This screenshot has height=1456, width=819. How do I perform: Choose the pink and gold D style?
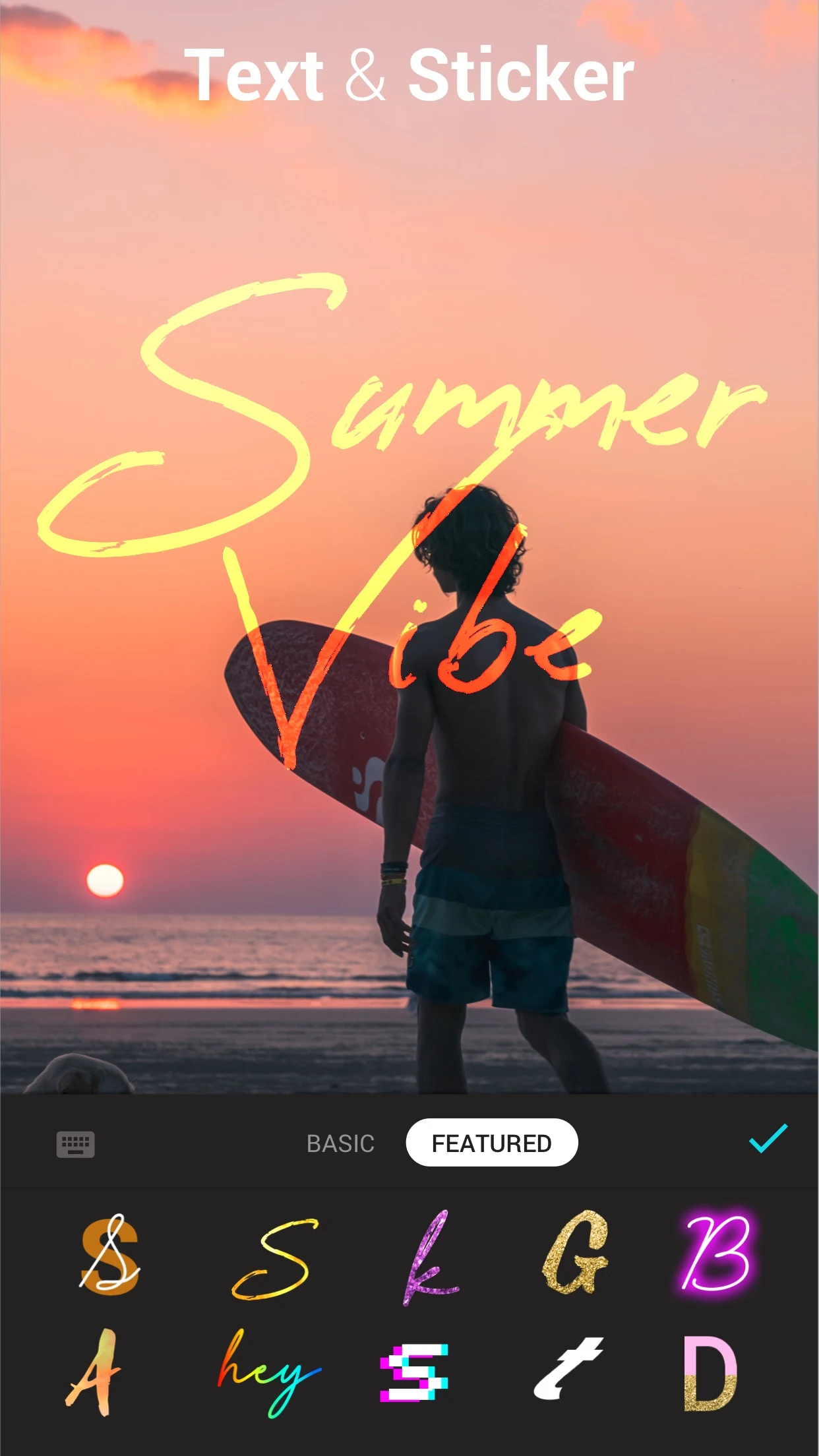coord(710,1374)
